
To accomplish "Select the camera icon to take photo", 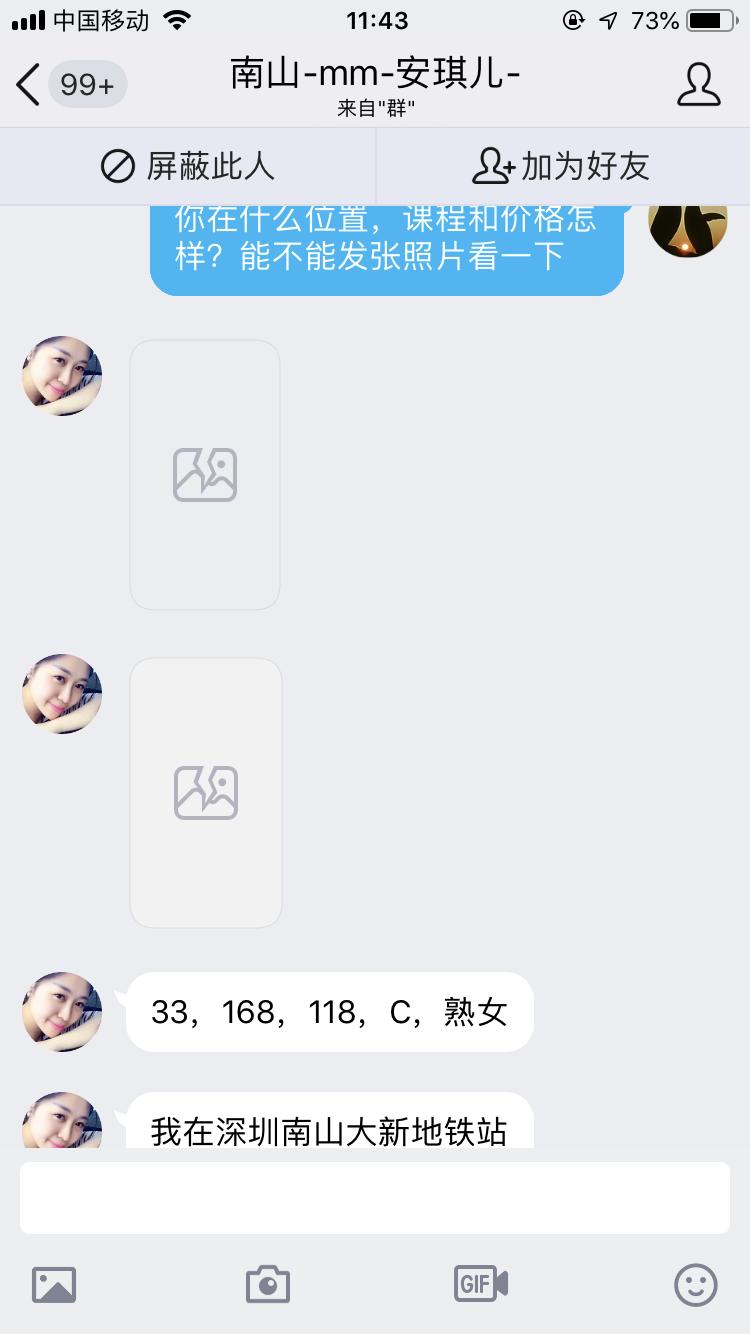I will [267, 1285].
